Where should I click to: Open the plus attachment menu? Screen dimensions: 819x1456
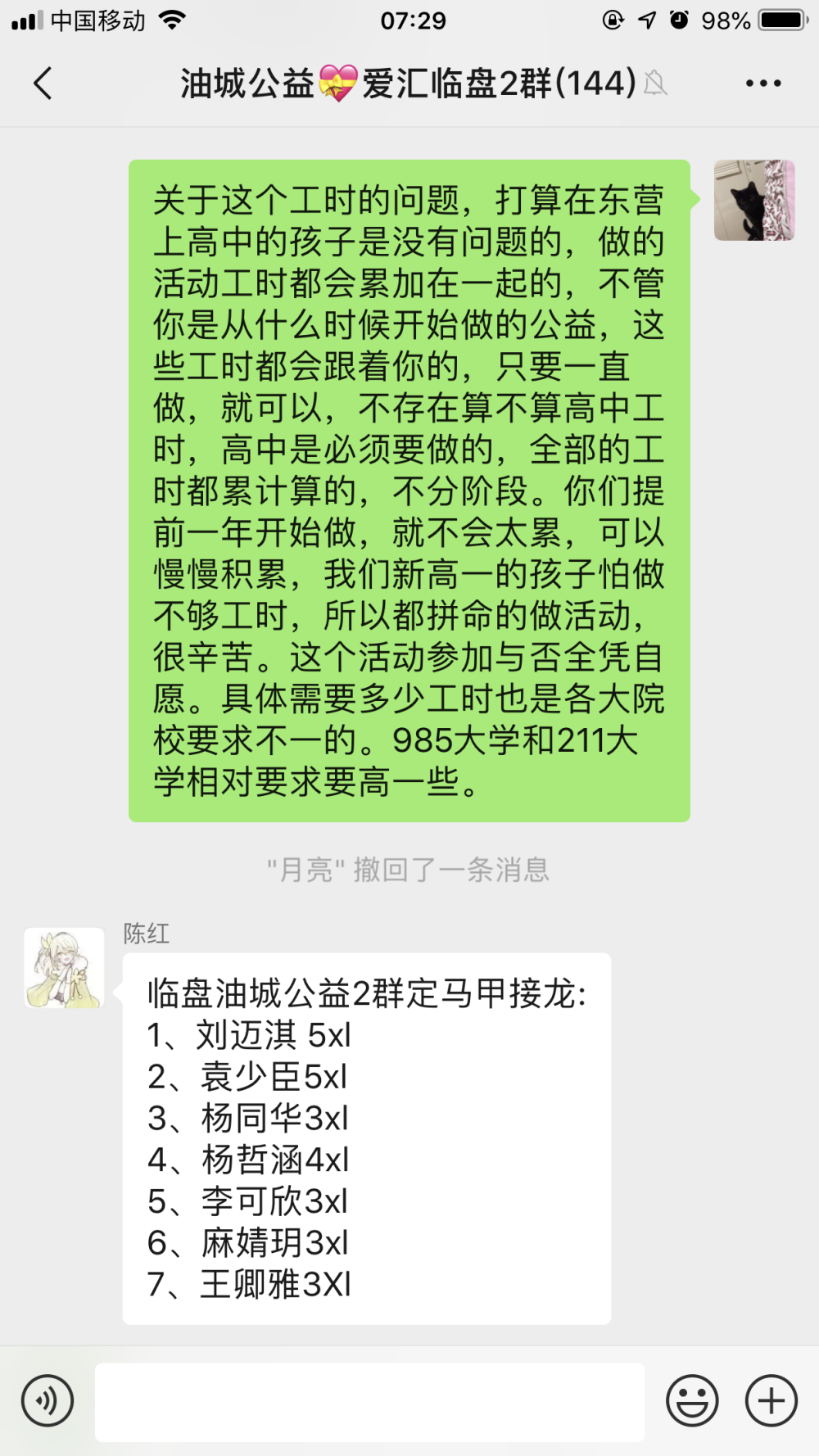pyautogui.click(x=771, y=1400)
